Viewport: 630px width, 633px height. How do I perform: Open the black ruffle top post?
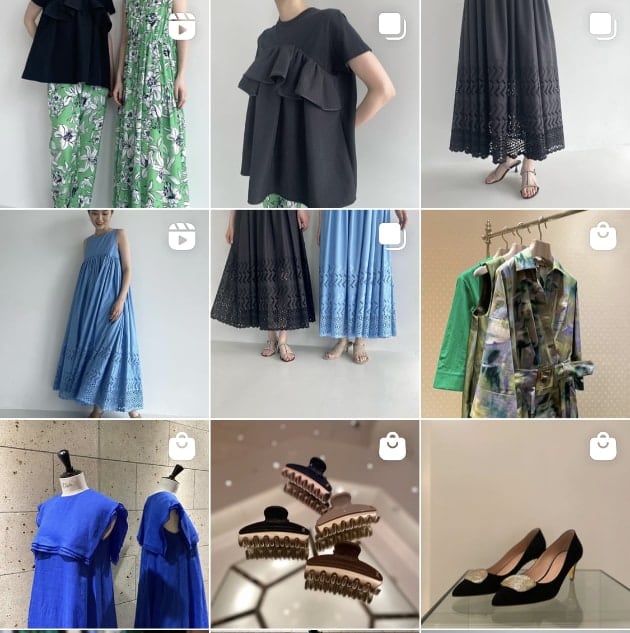click(314, 103)
